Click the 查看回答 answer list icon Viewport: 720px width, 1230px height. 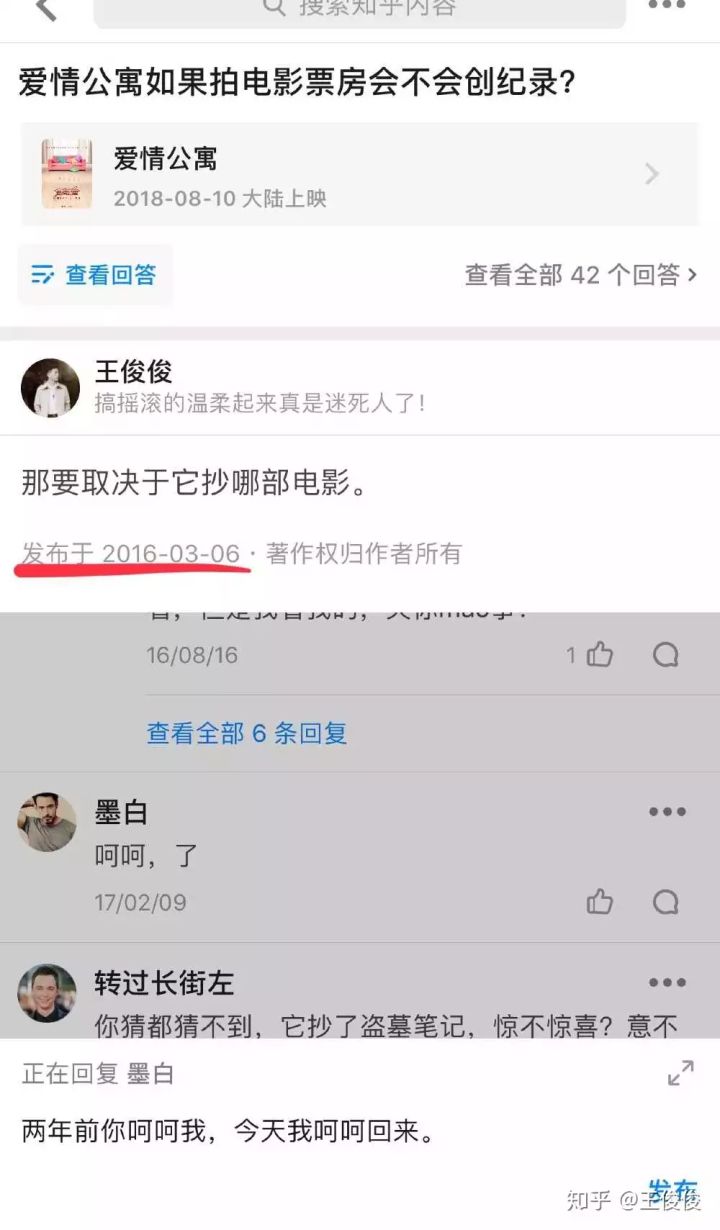(x=43, y=275)
